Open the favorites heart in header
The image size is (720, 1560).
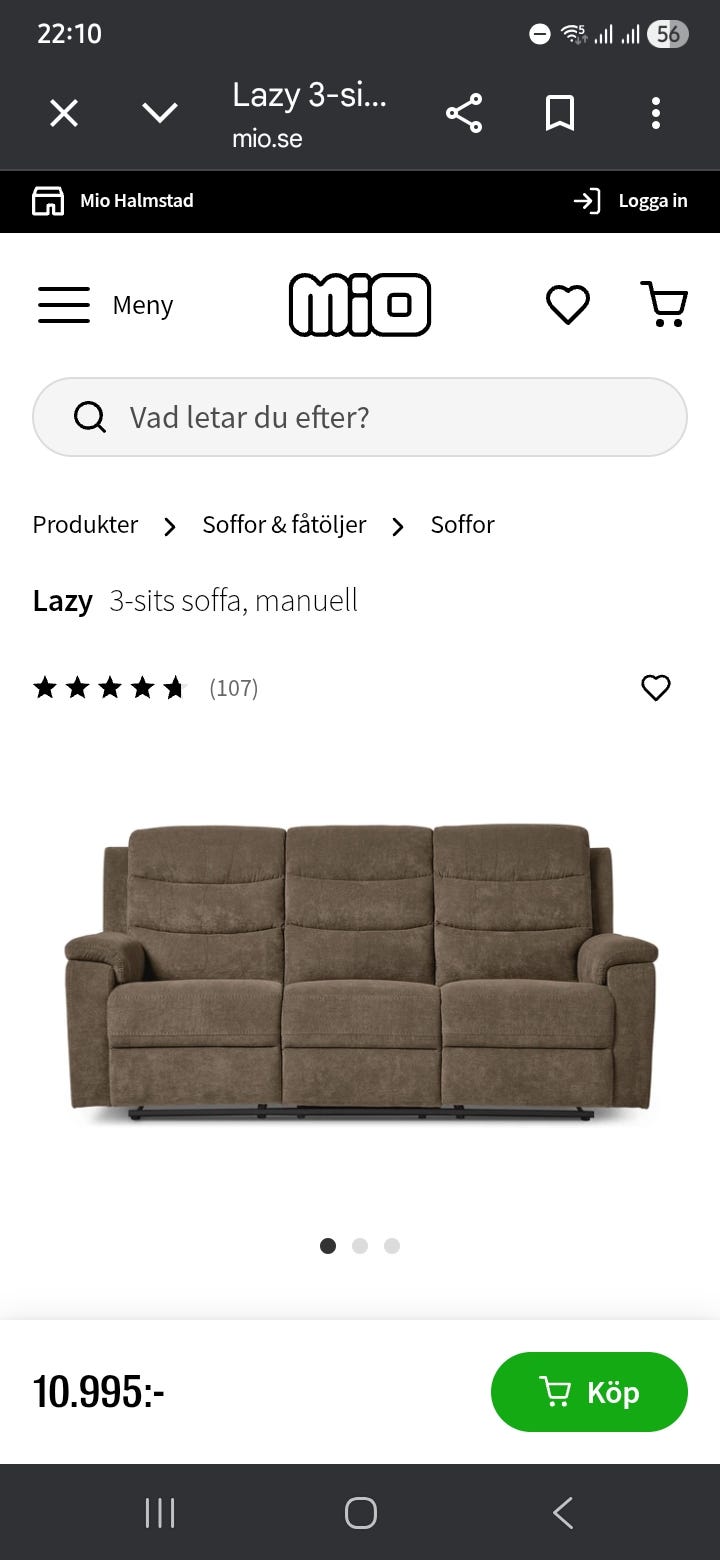(567, 304)
